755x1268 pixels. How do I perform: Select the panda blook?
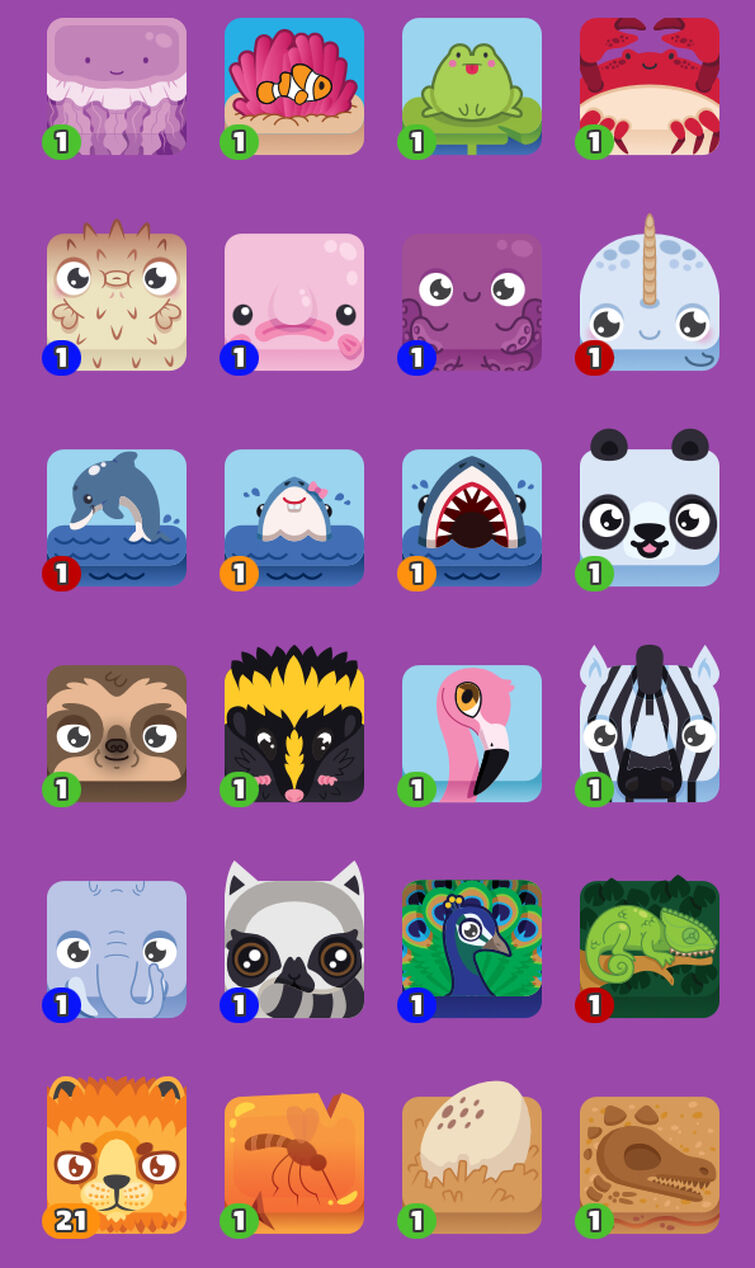pos(649,517)
